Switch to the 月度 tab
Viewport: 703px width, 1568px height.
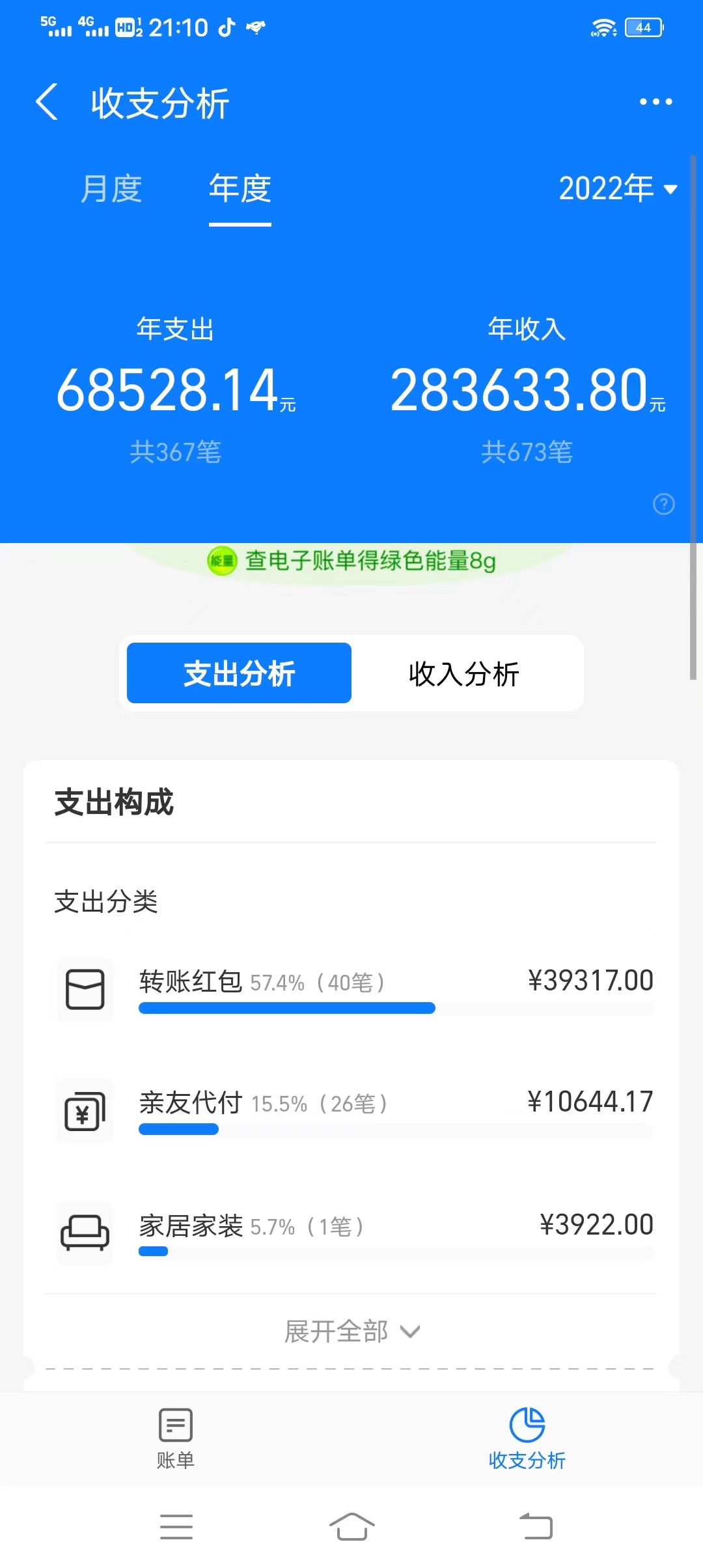tap(111, 189)
